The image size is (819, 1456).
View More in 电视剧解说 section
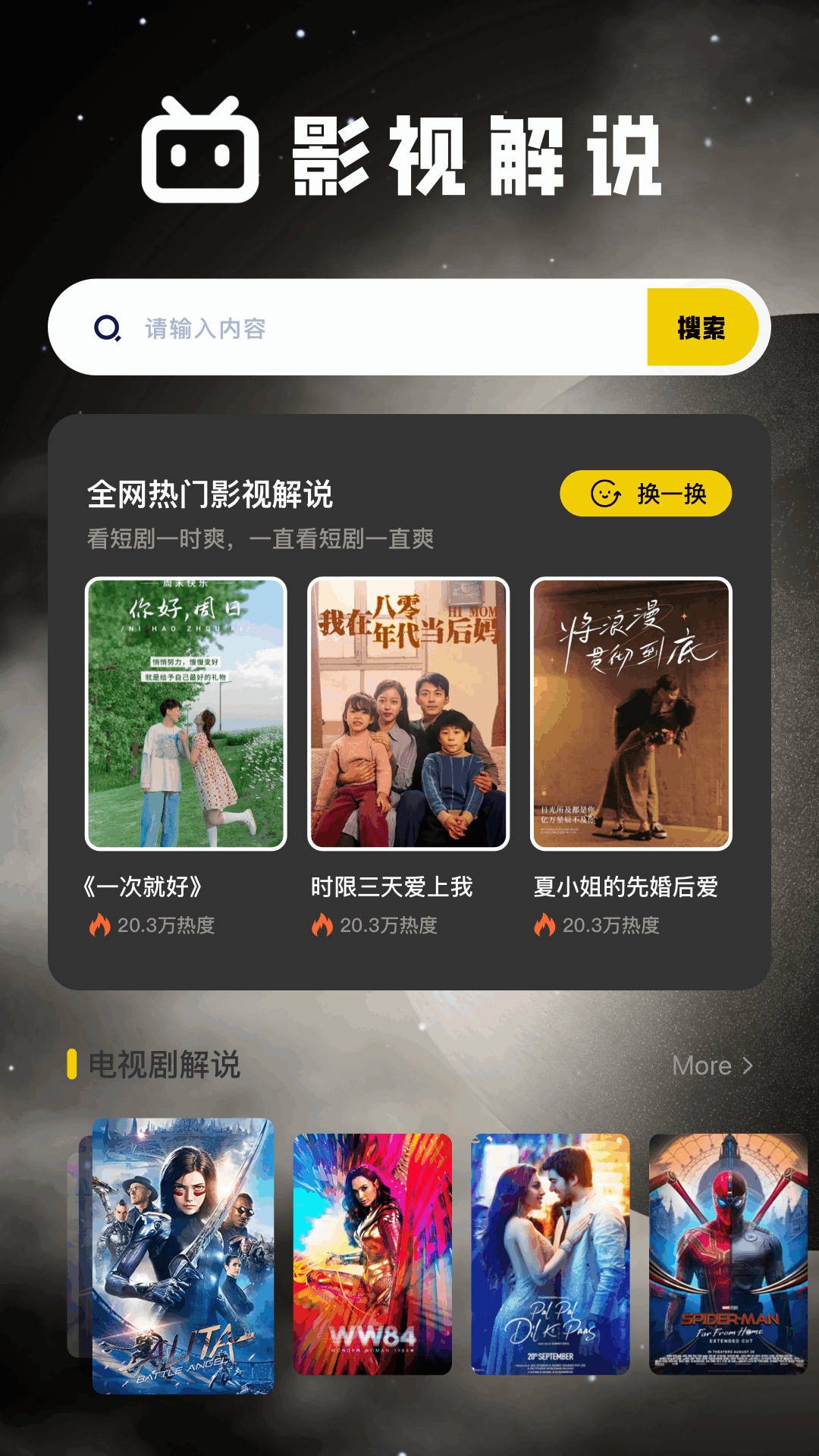(x=711, y=1065)
